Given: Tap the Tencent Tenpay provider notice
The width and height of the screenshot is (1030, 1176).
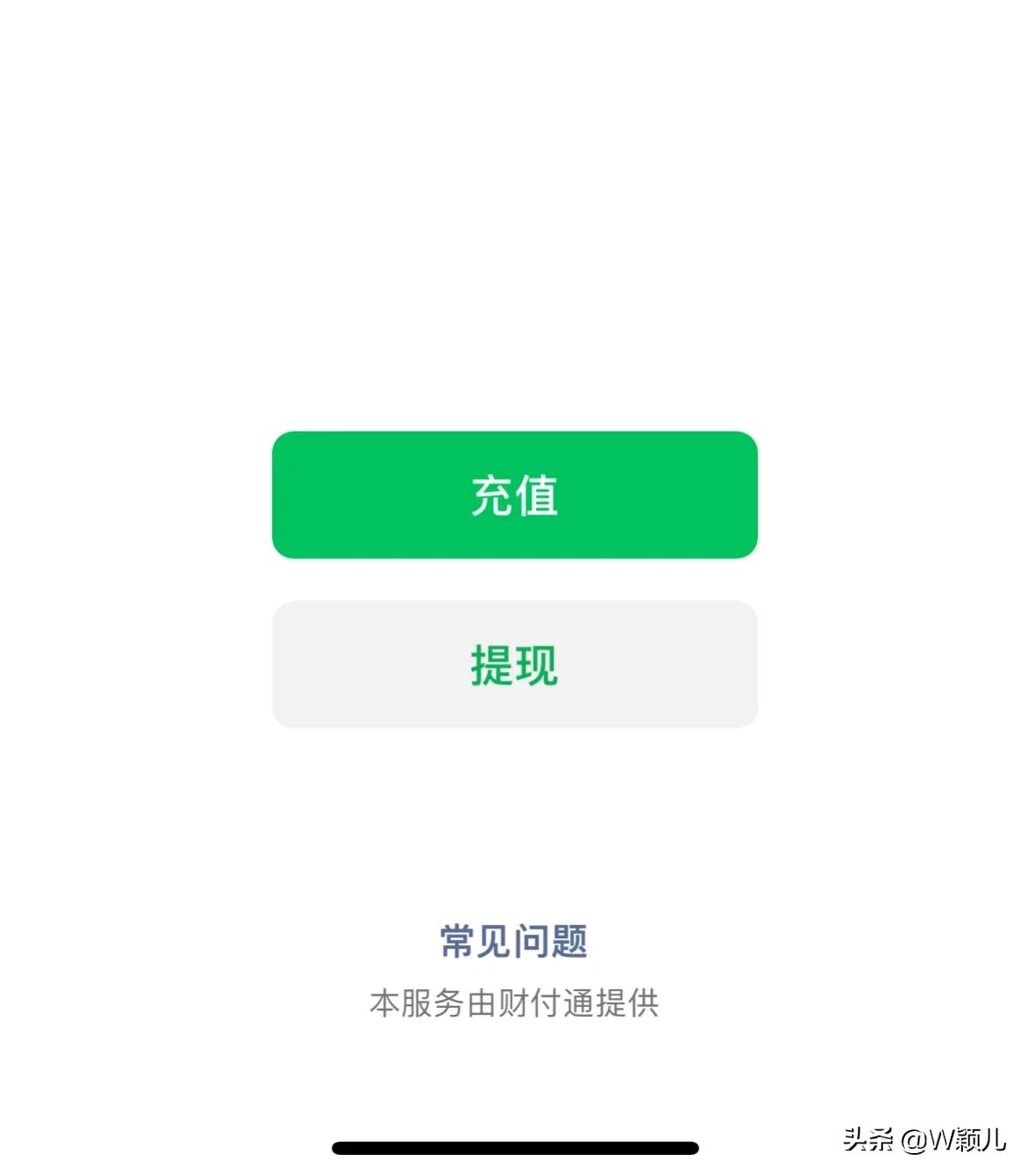Looking at the screenshot, I should [x=514, y=1001].
